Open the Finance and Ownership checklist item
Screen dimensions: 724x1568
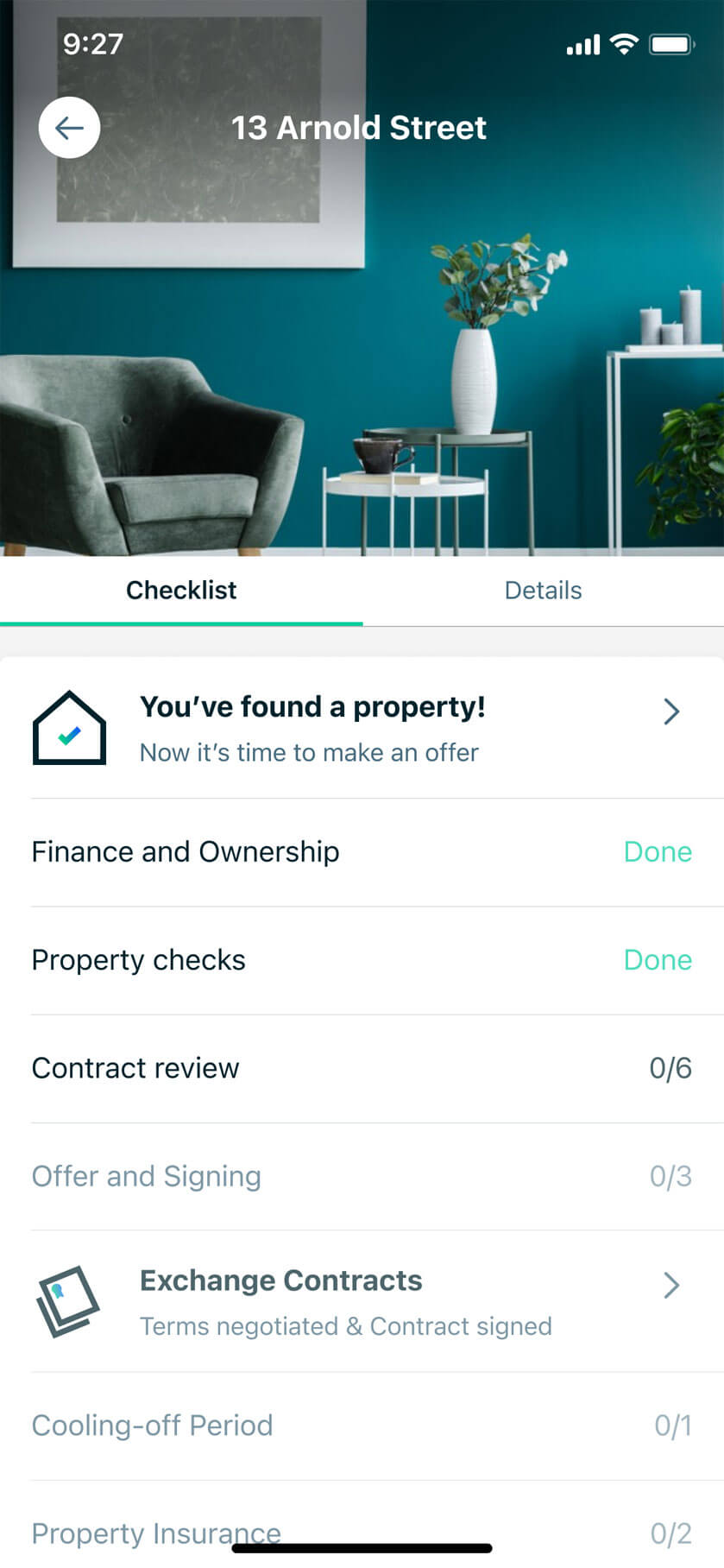pos(362,851)
